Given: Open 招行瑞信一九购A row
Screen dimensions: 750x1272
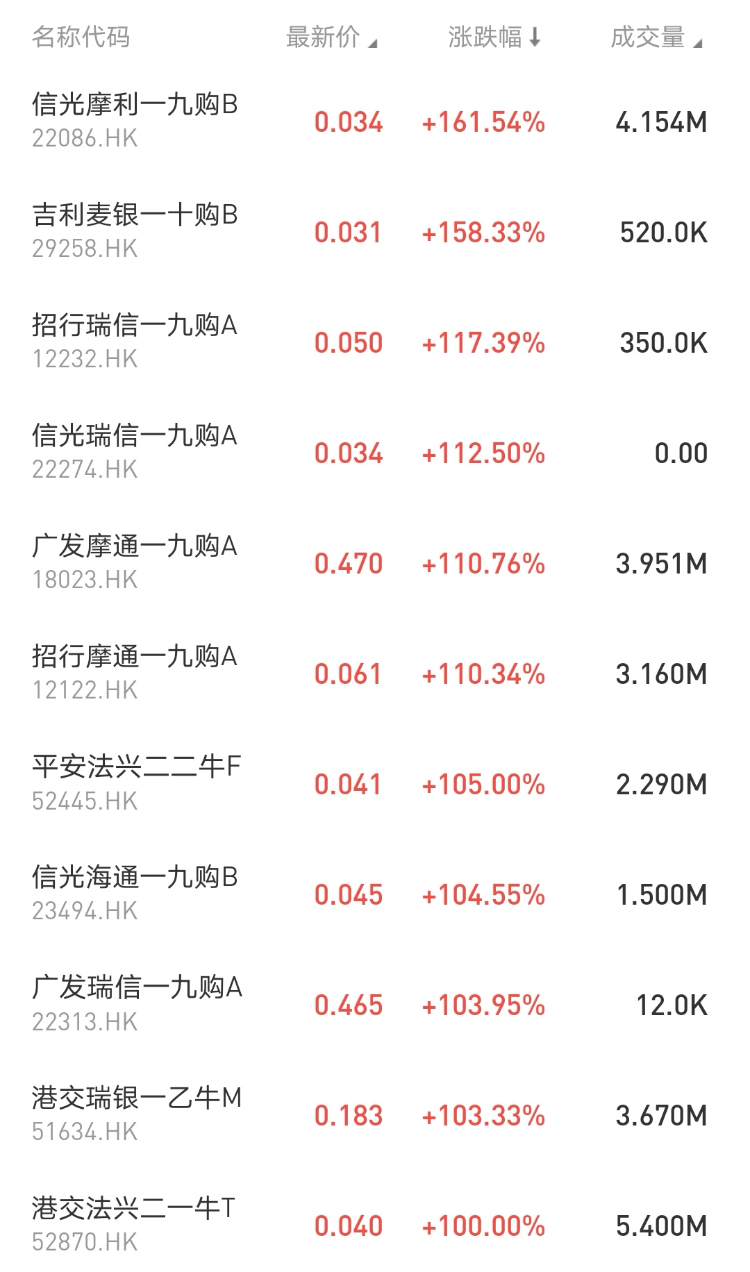Looking at the screenshot, I should 135,326.
